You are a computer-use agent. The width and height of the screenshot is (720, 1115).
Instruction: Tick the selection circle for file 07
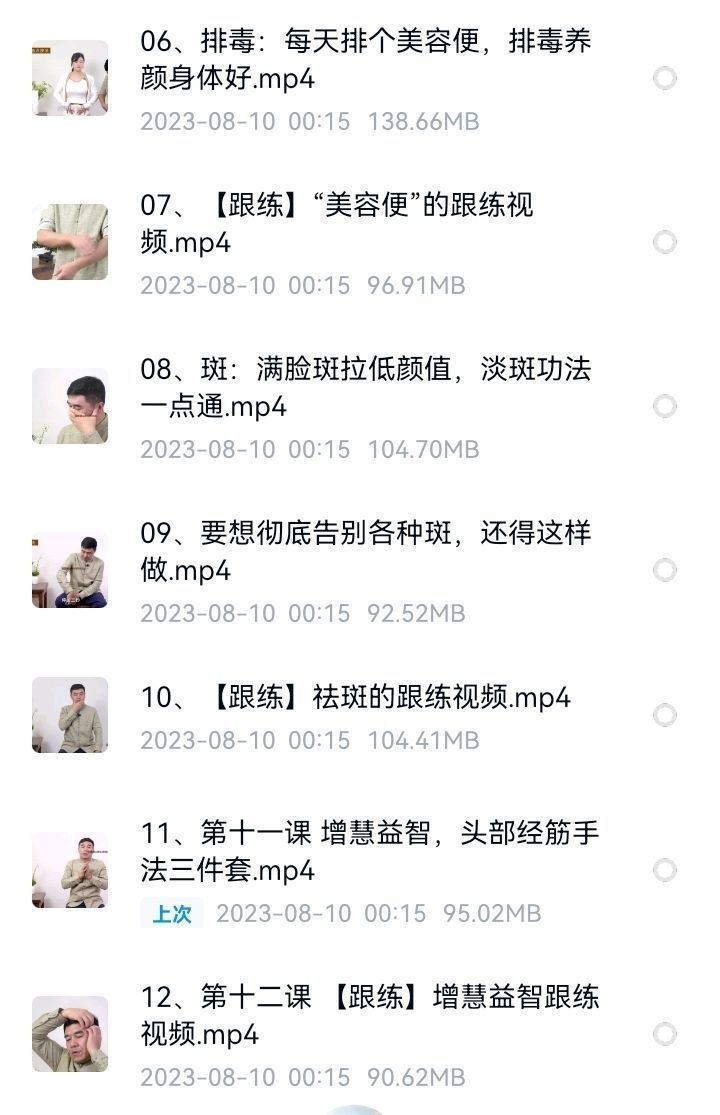[x=665, y=242]
